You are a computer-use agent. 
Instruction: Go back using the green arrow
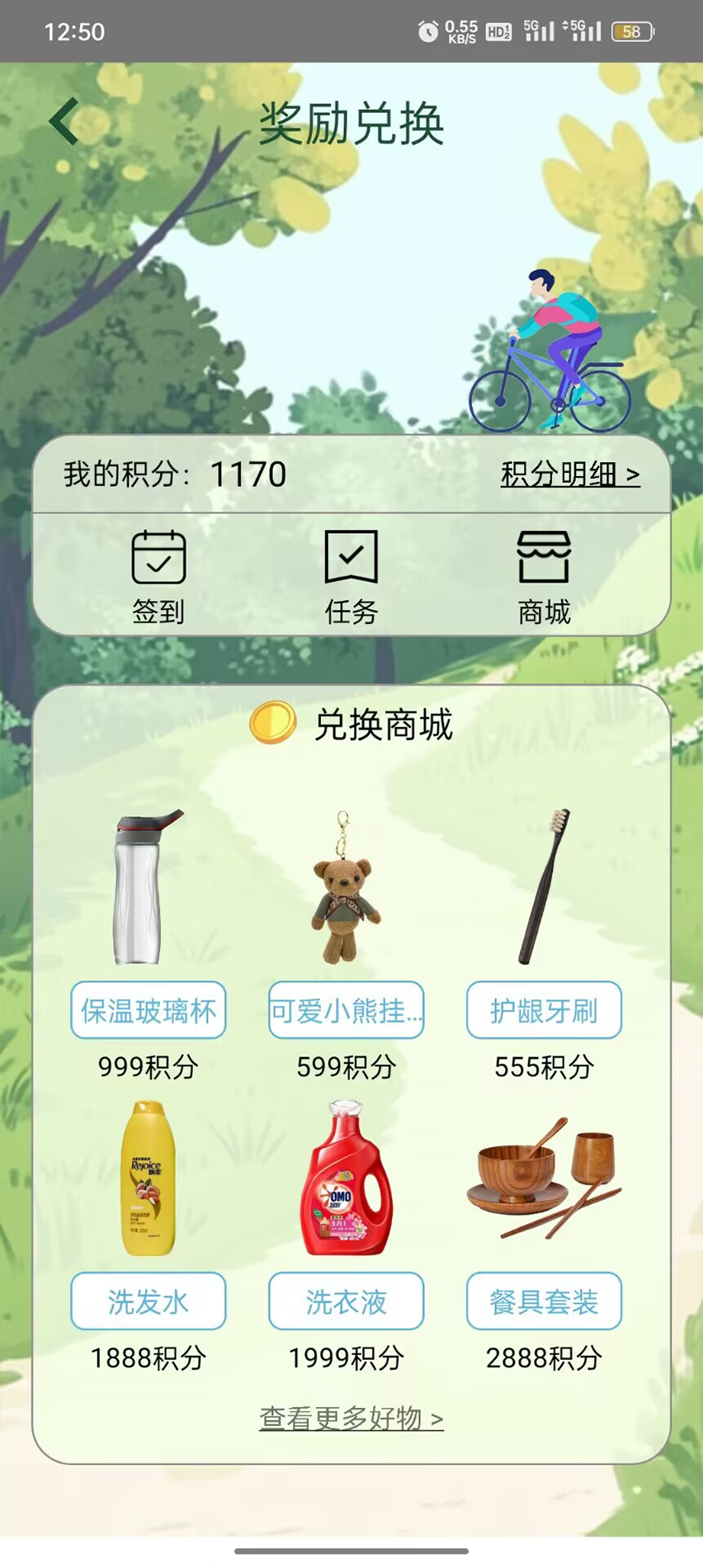(x=64, y=122)
